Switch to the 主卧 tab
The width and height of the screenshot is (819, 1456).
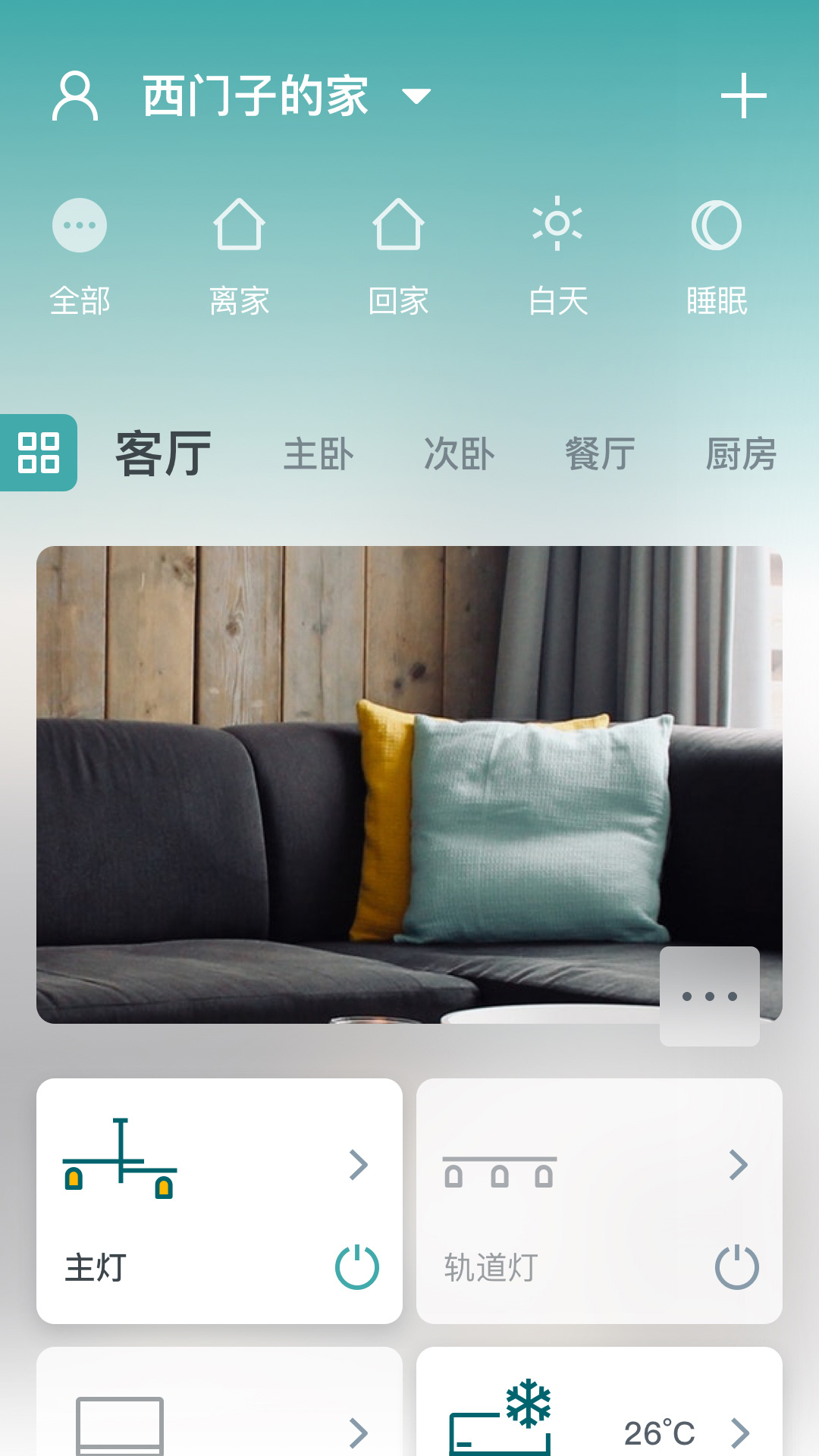[x=318, y=454]
